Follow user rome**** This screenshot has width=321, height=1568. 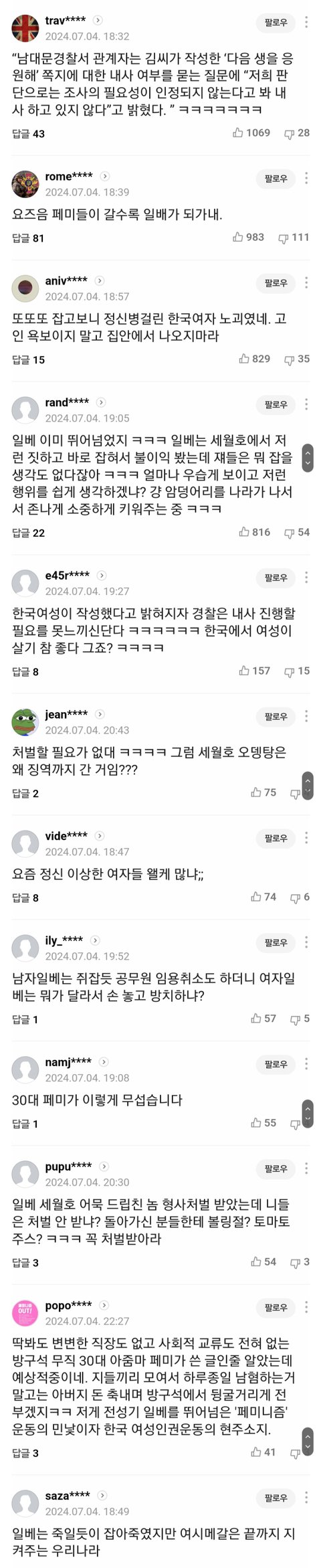click(276, 179)
